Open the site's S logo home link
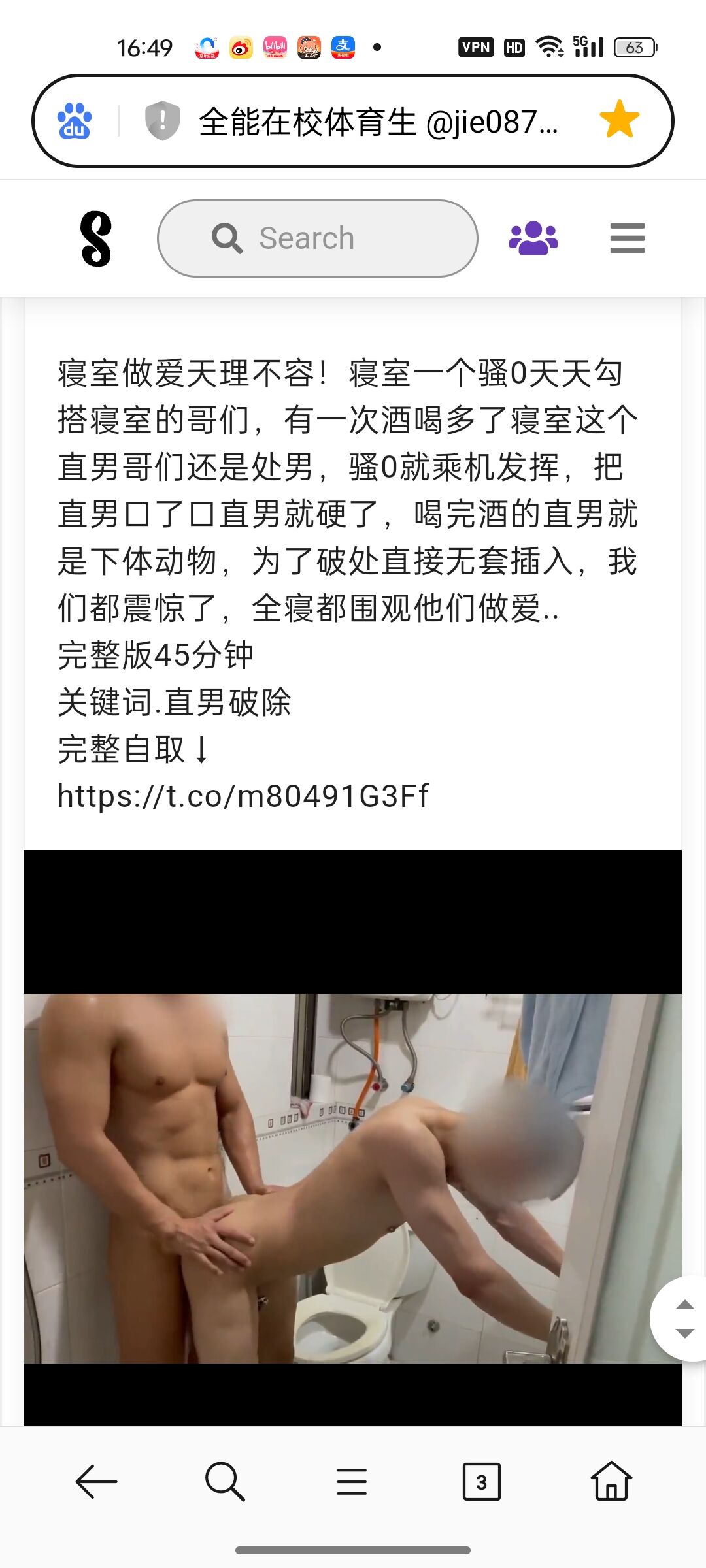Image resolution: width=706 pixels, height=1568 pixels. tap(96, 238)
